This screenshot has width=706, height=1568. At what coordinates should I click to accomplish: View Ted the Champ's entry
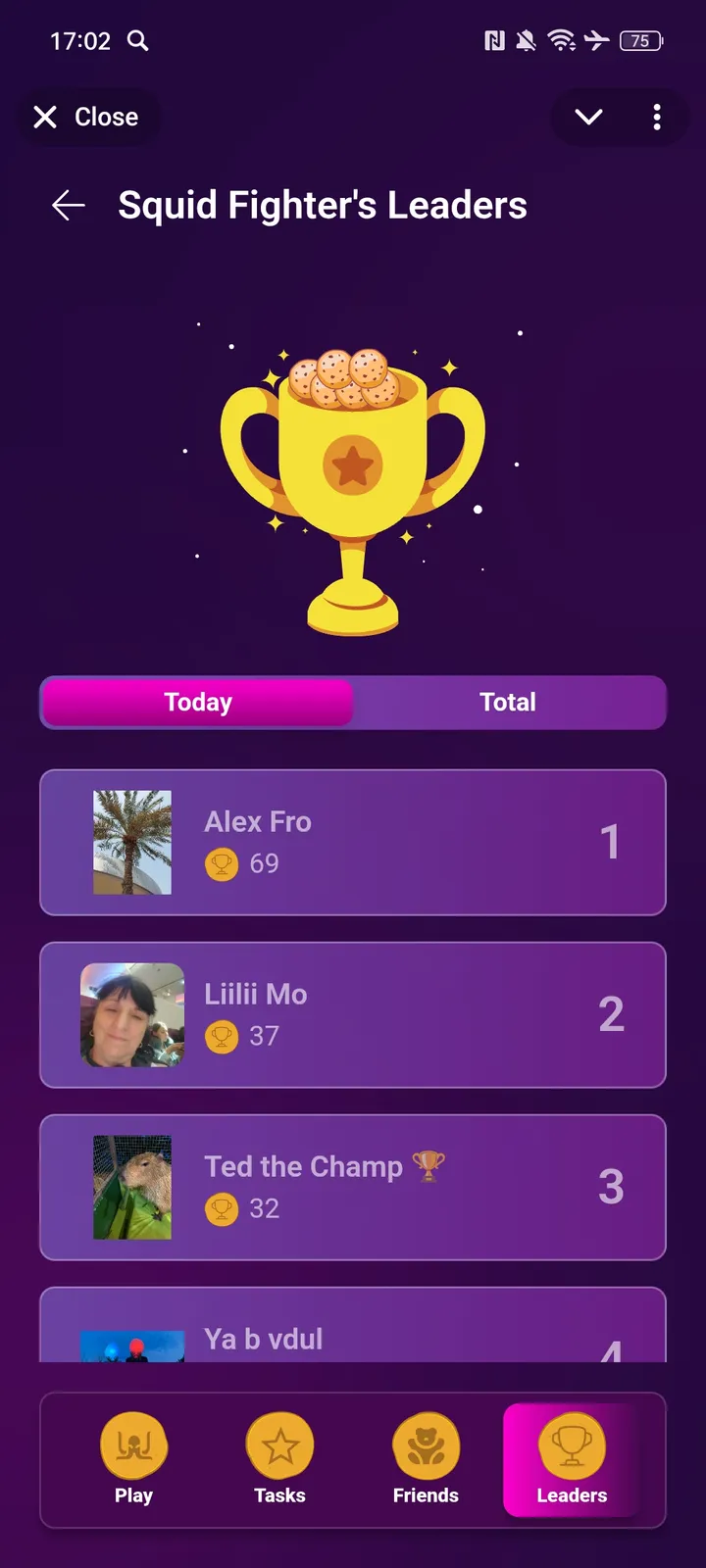click(353, 1188)
